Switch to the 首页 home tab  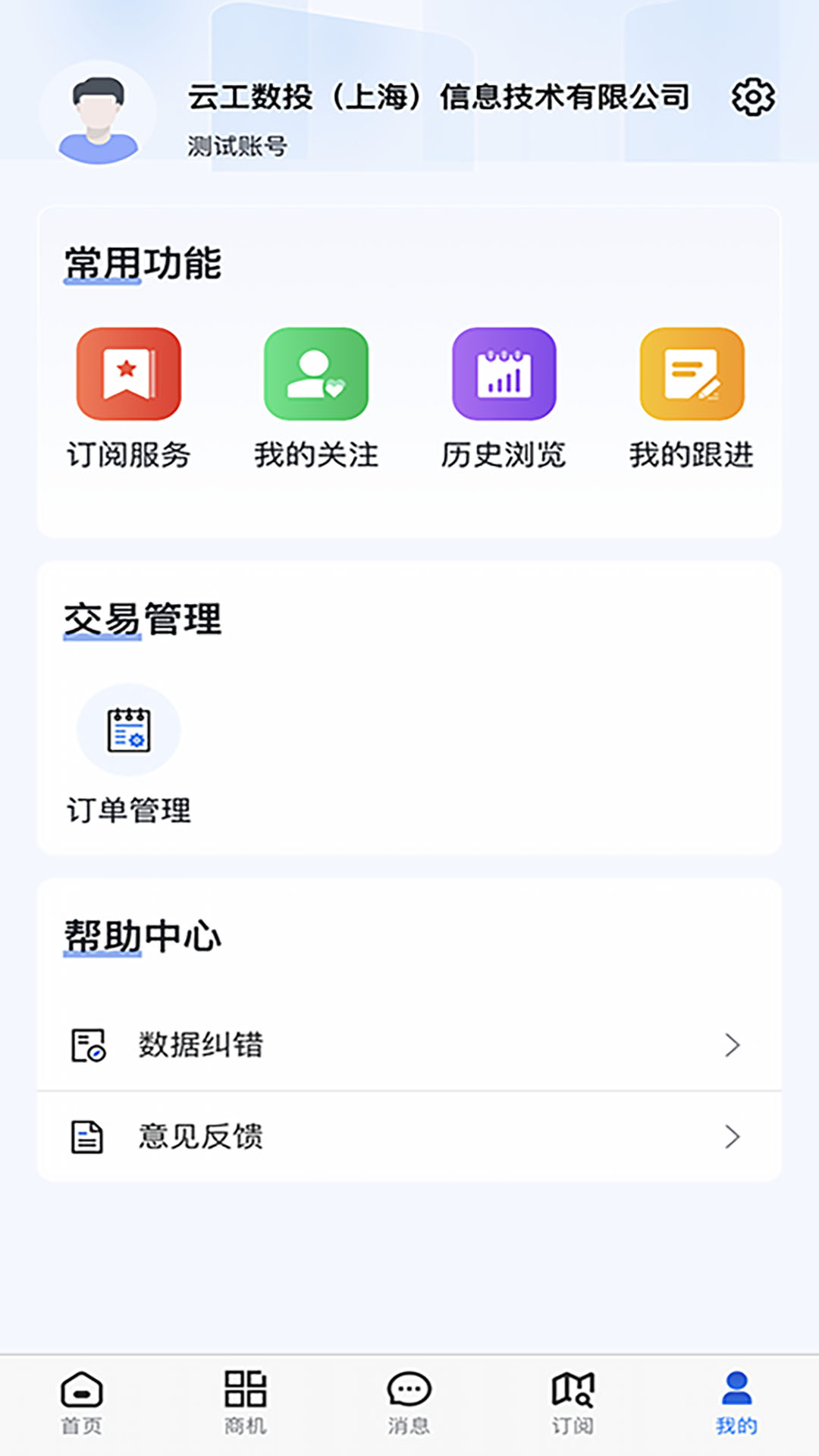coord(82,1407)
